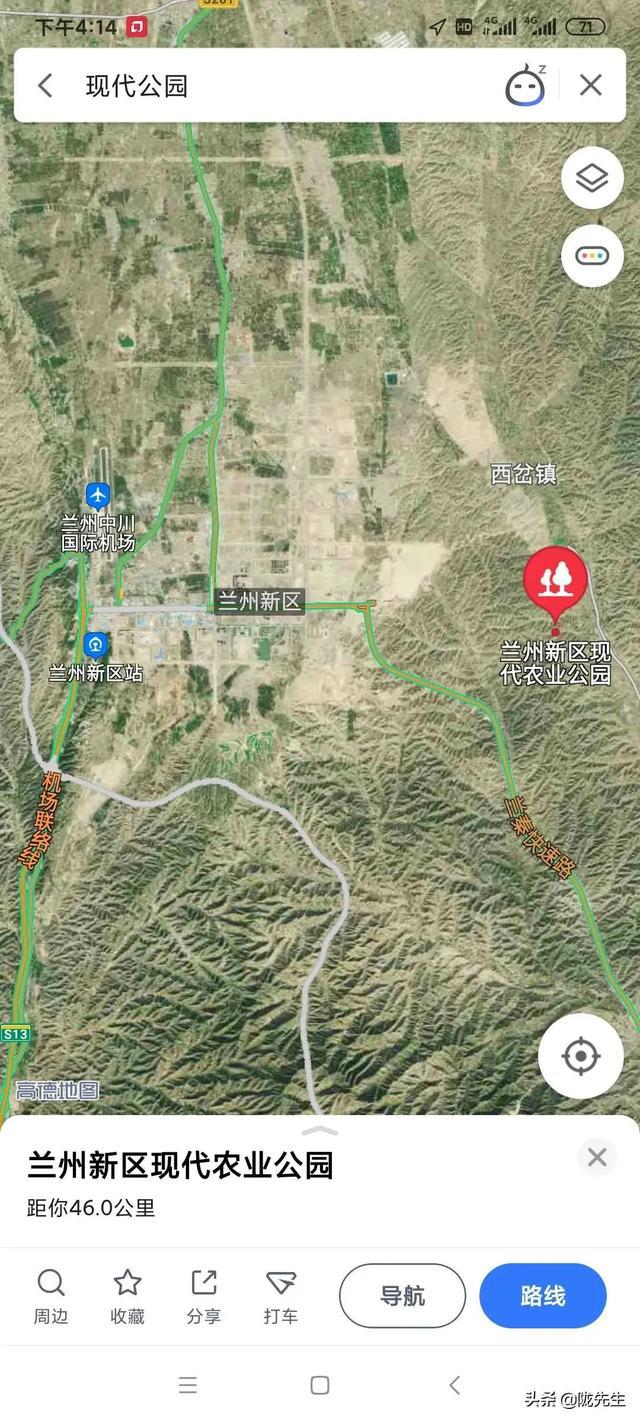Tap the 兰州中川国际机场 airport marker
The height and width of the screenshot is (1422, 640).
(98, 495)
